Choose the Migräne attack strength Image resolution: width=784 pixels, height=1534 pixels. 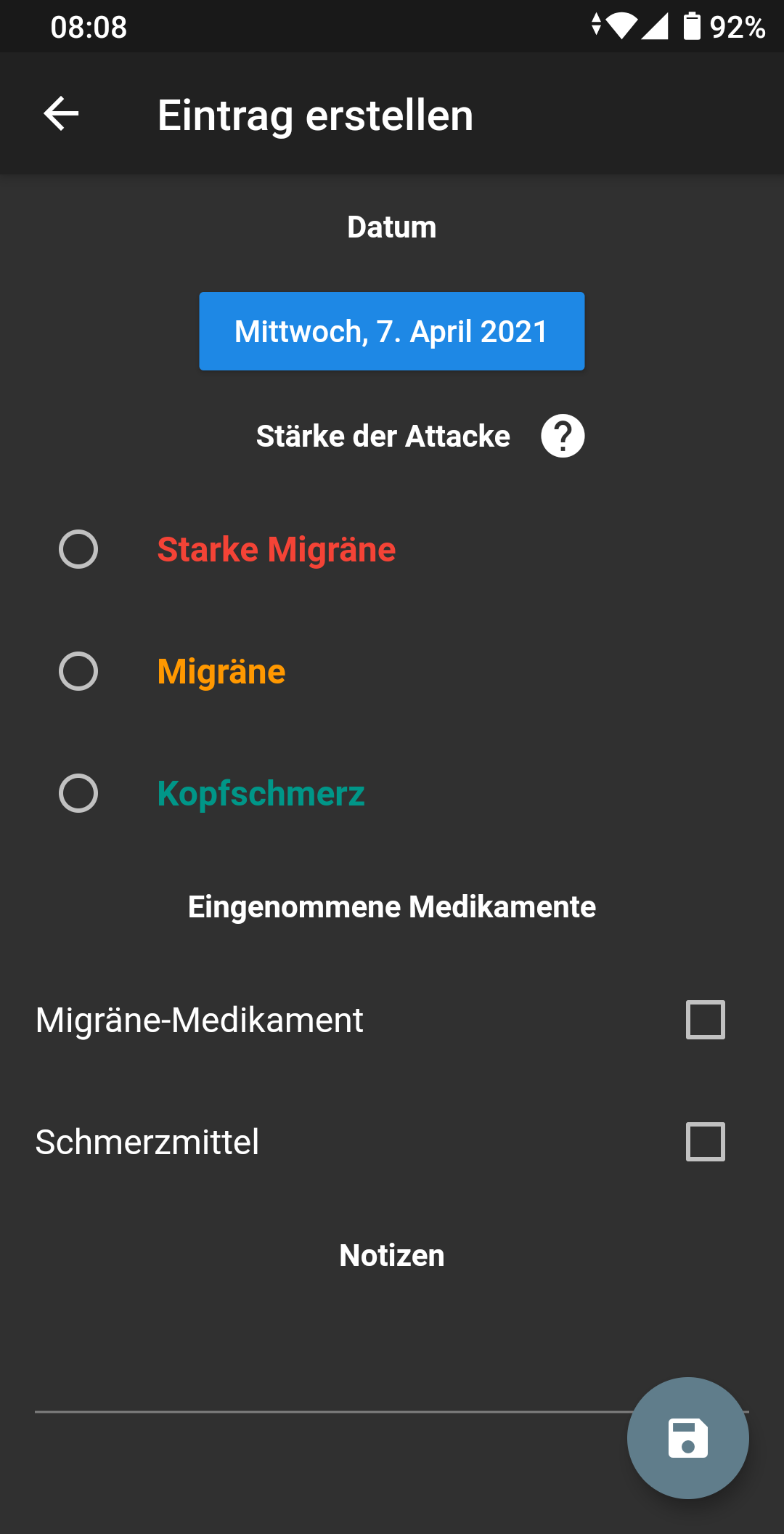tap(78, 671)
